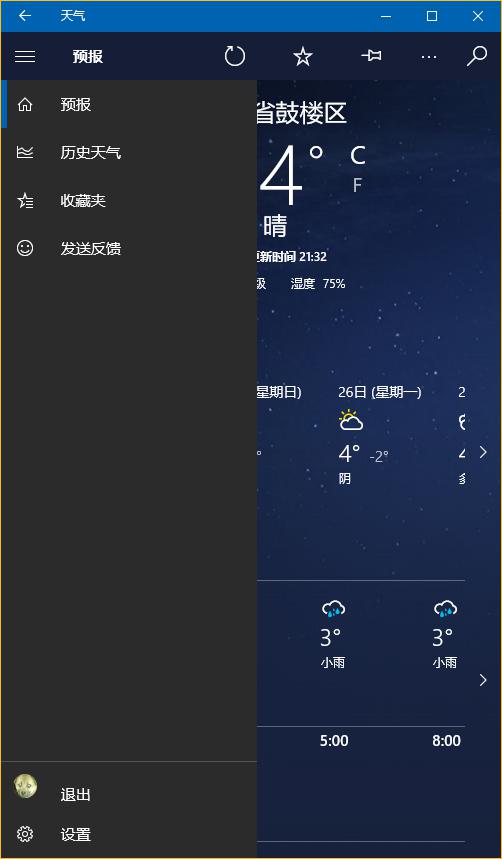Open the overflow more options menu

[429, 56]
